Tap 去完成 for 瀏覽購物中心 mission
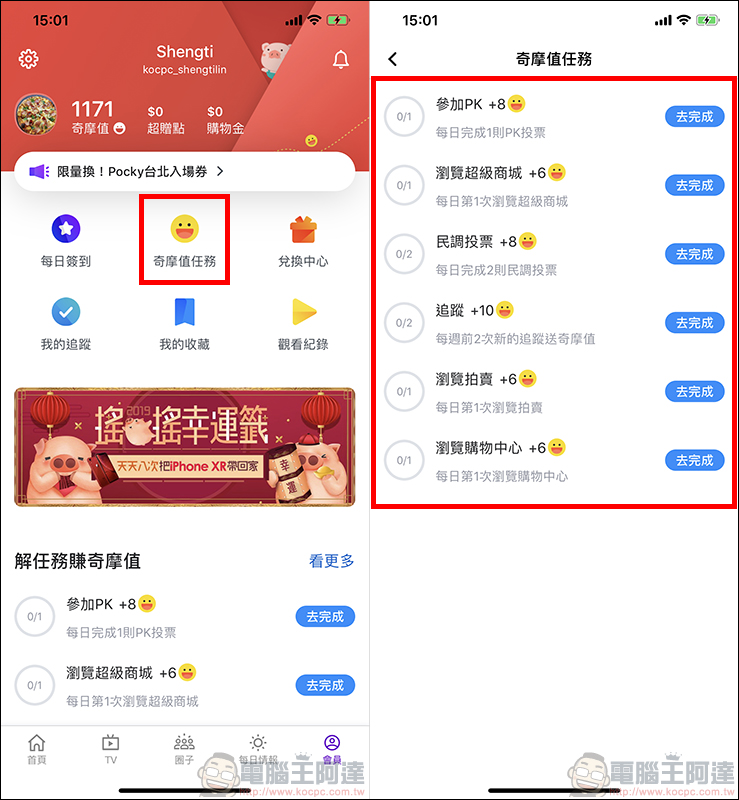 point(694,460)
